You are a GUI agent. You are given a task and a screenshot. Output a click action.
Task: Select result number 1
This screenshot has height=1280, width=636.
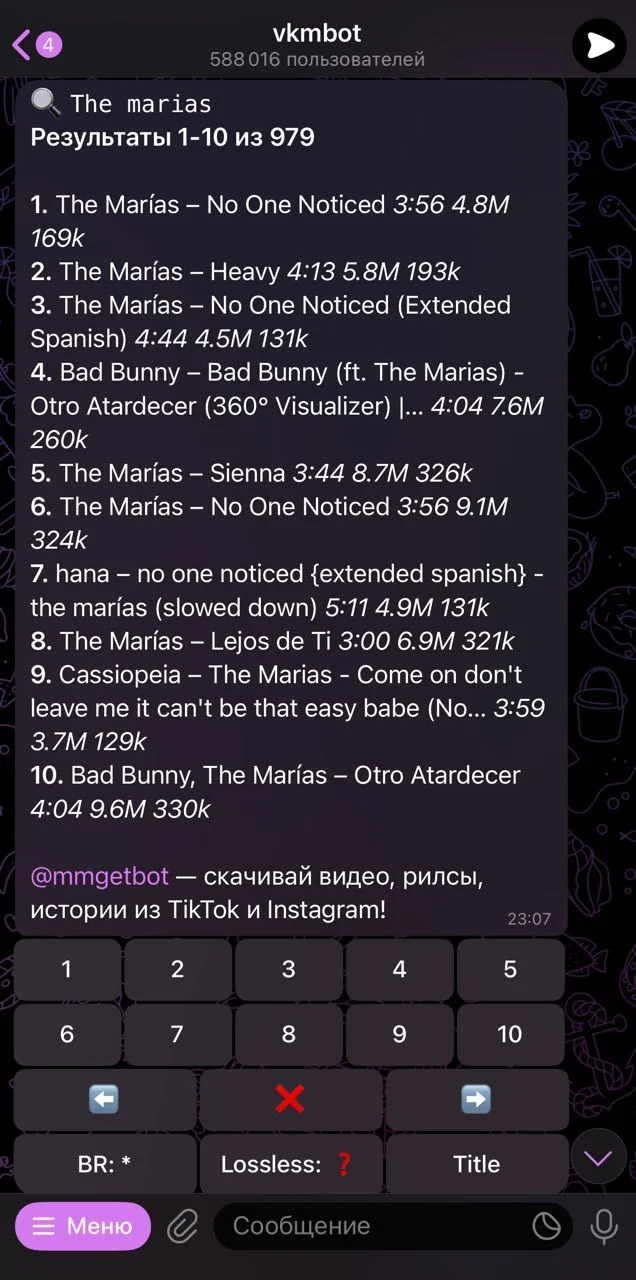67,969
